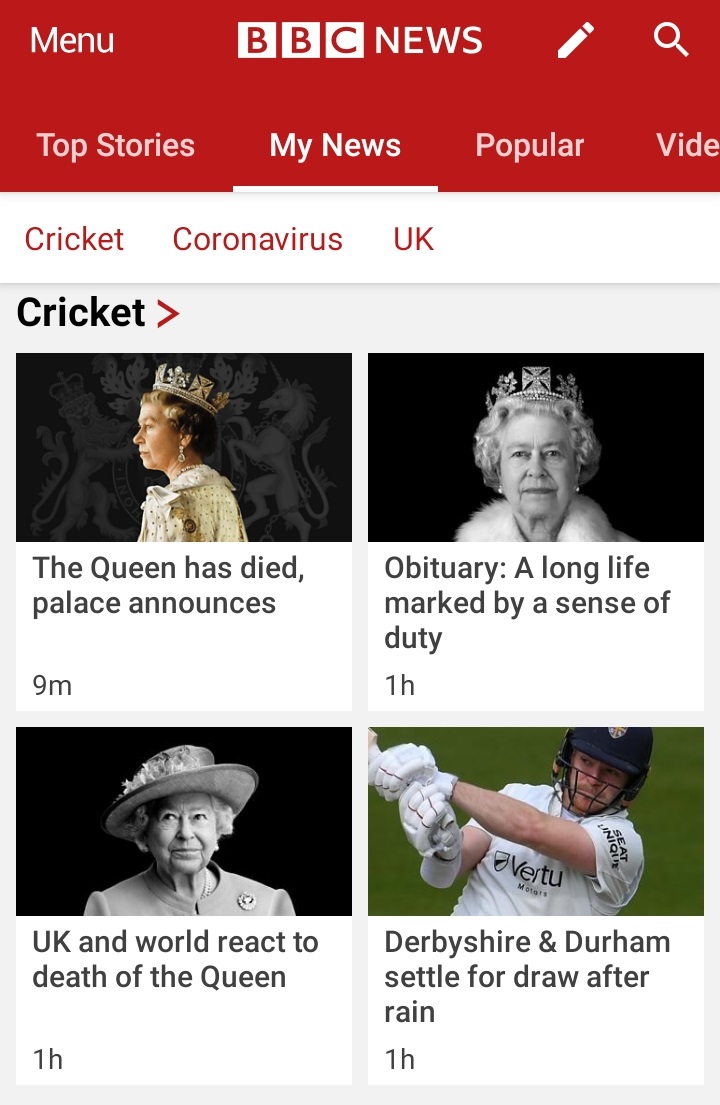Image resolution: width=720 pixels, height=1105 pixels.
Task: Tap the pencil edit icon
Action: (x=575, y=41)
